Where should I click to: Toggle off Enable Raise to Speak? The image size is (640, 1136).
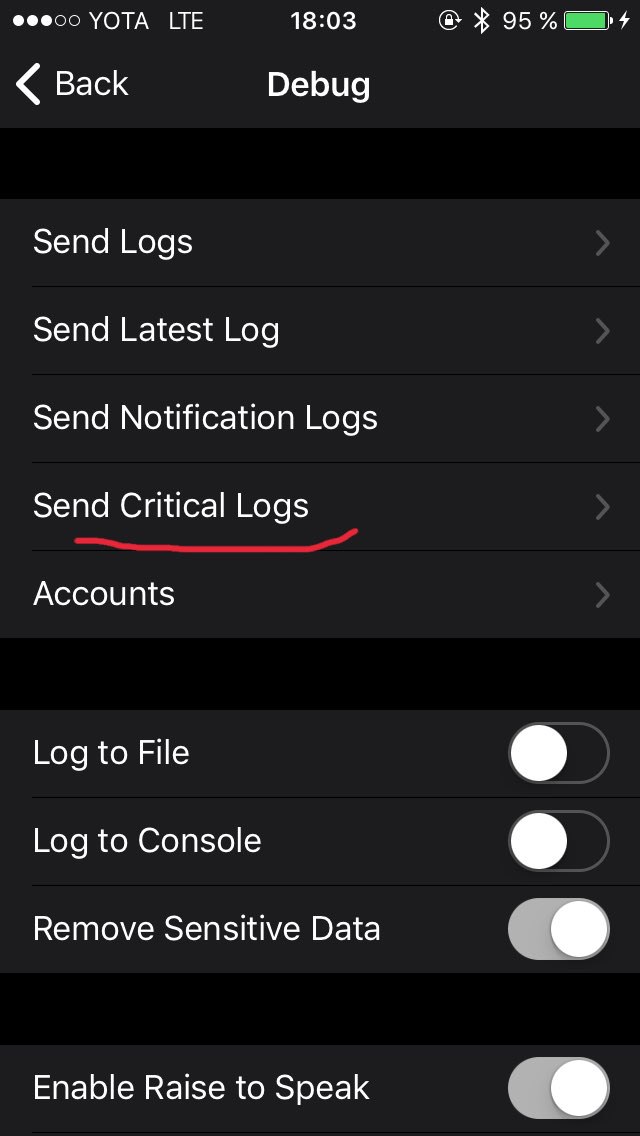(x=558, y=1088)
